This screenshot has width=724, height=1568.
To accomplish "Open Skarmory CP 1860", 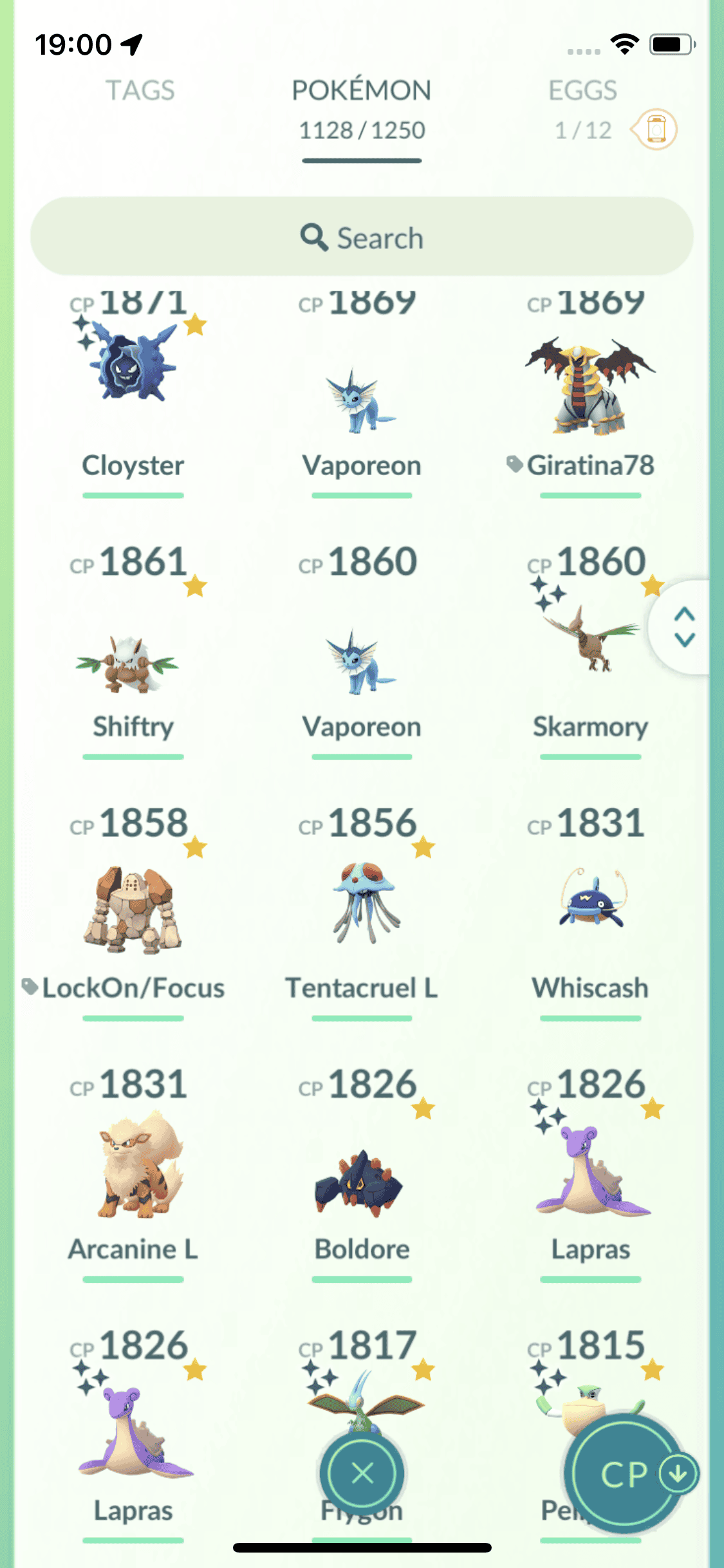I will coord(590,644).
